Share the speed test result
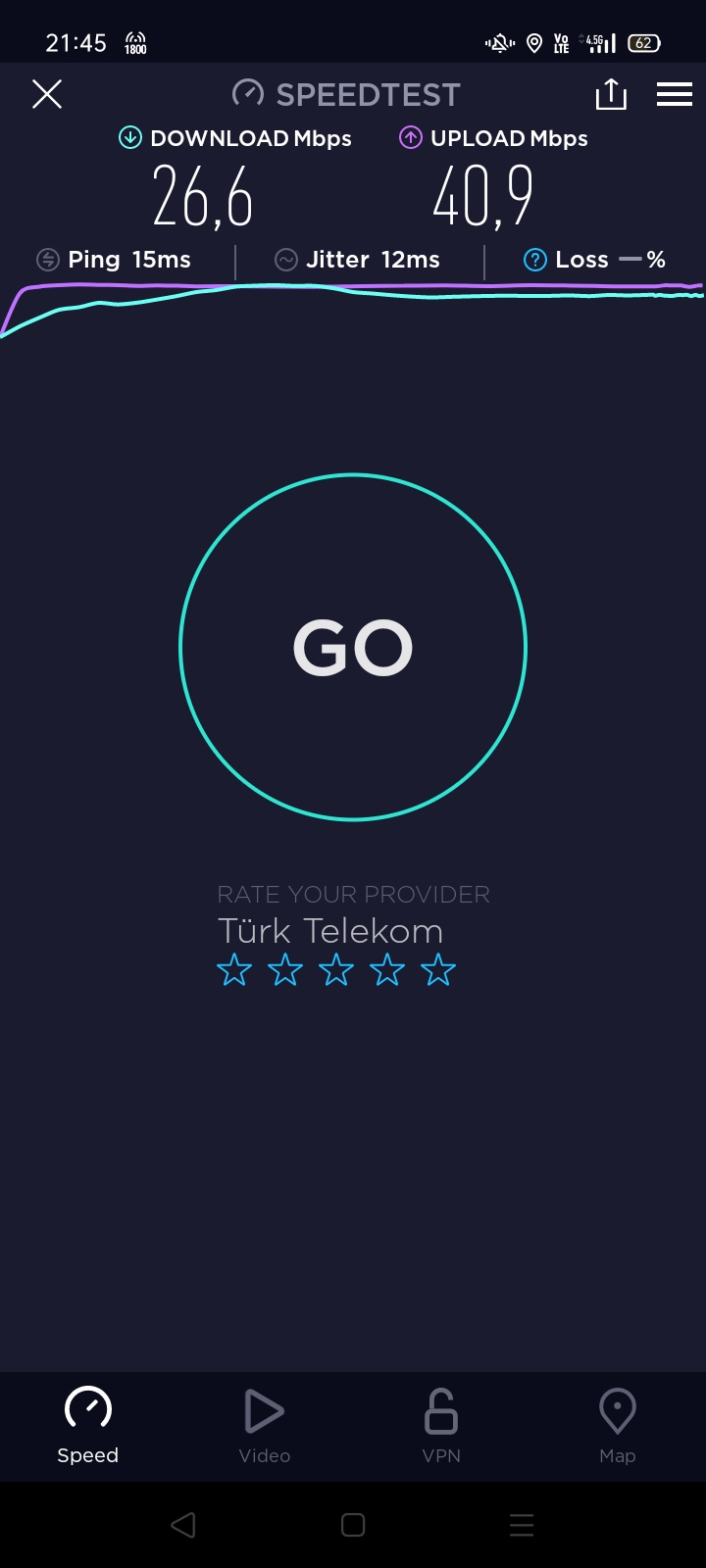This screenshot has width=706, height=1568. click(x=611, y=94)
